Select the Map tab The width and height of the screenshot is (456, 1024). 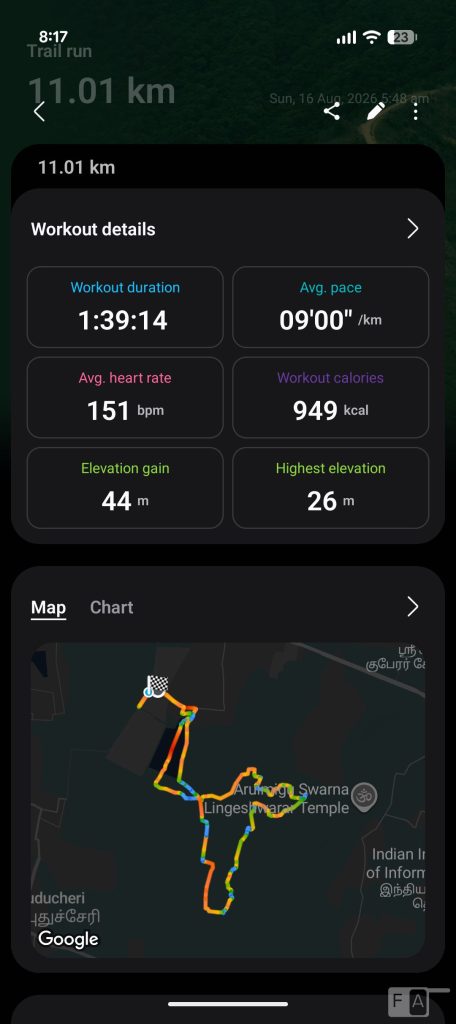[x=48, y=607]
